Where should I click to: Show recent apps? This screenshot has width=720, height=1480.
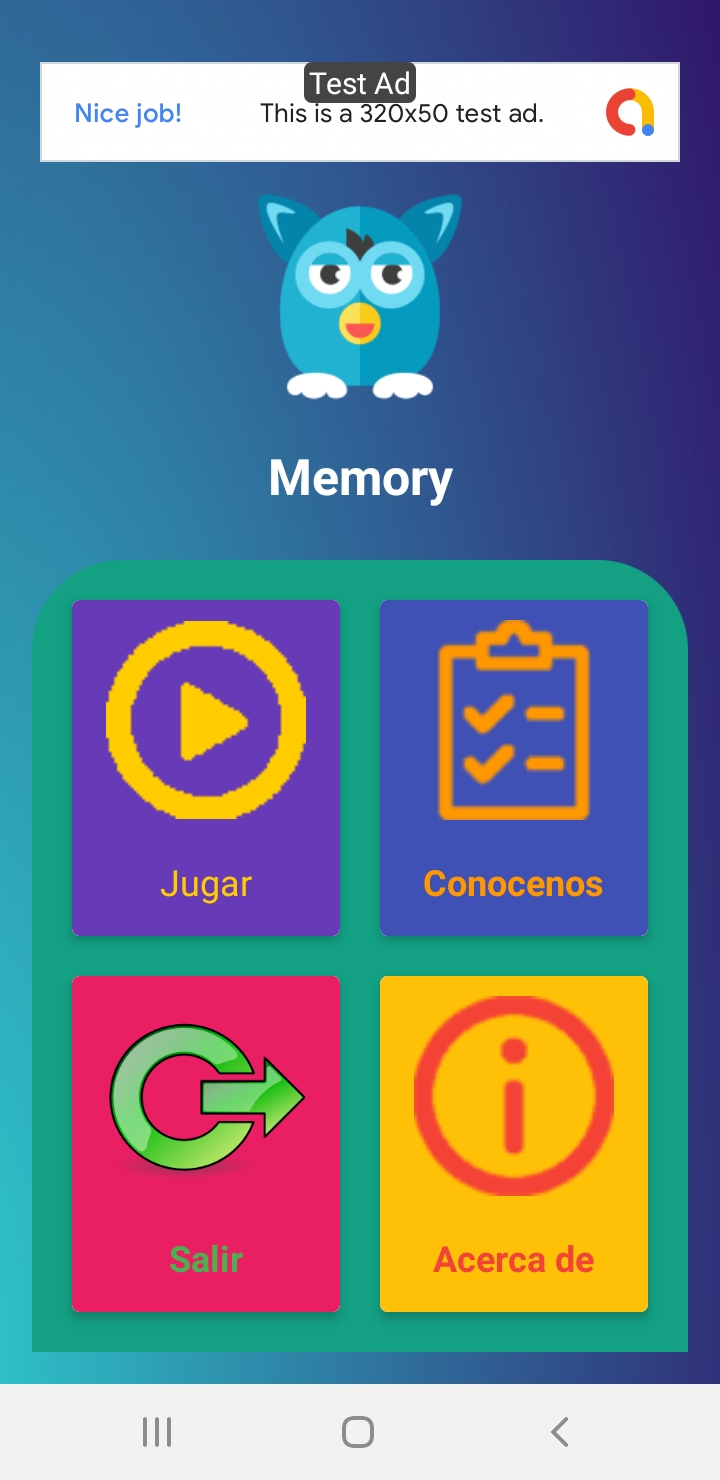(x=157, y=1432)
